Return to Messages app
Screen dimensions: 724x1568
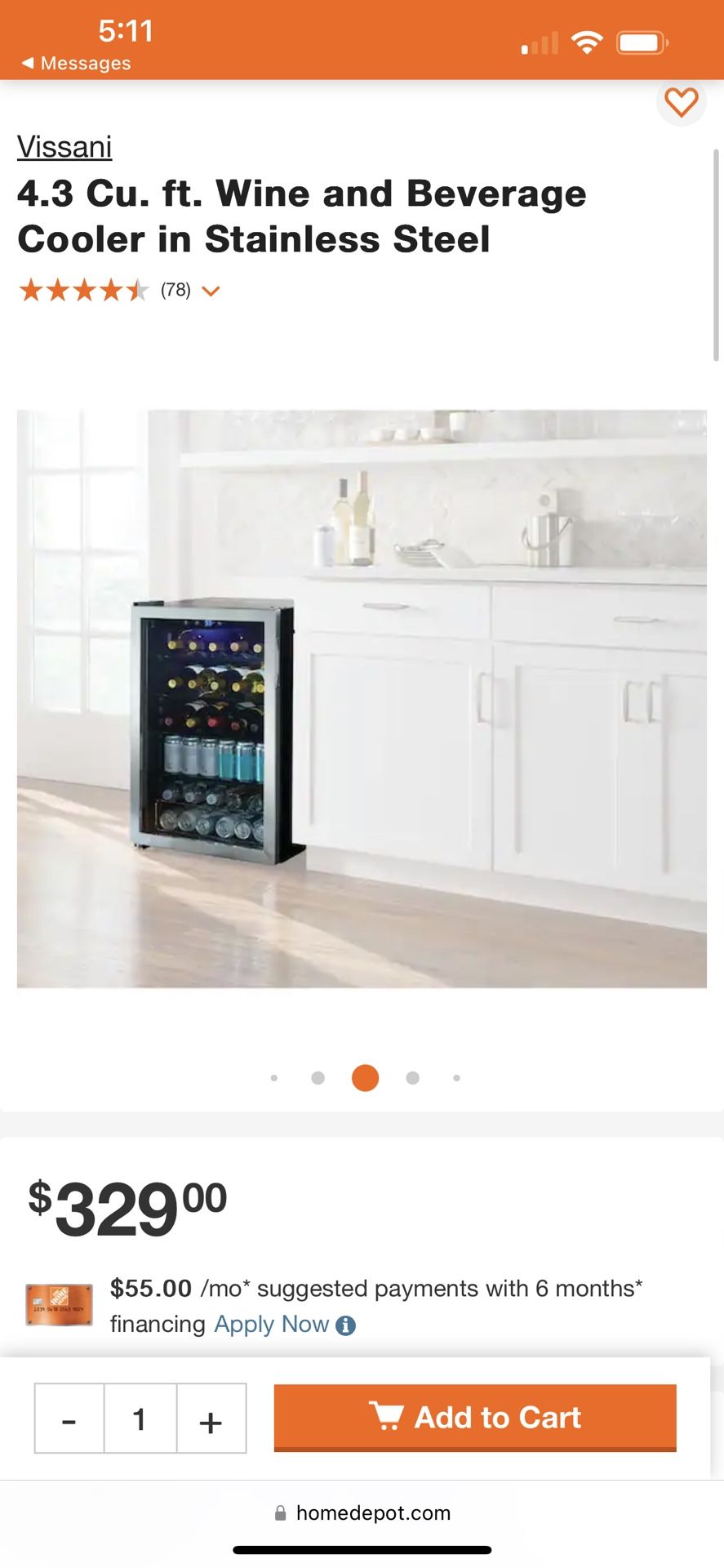click(76, 63)
